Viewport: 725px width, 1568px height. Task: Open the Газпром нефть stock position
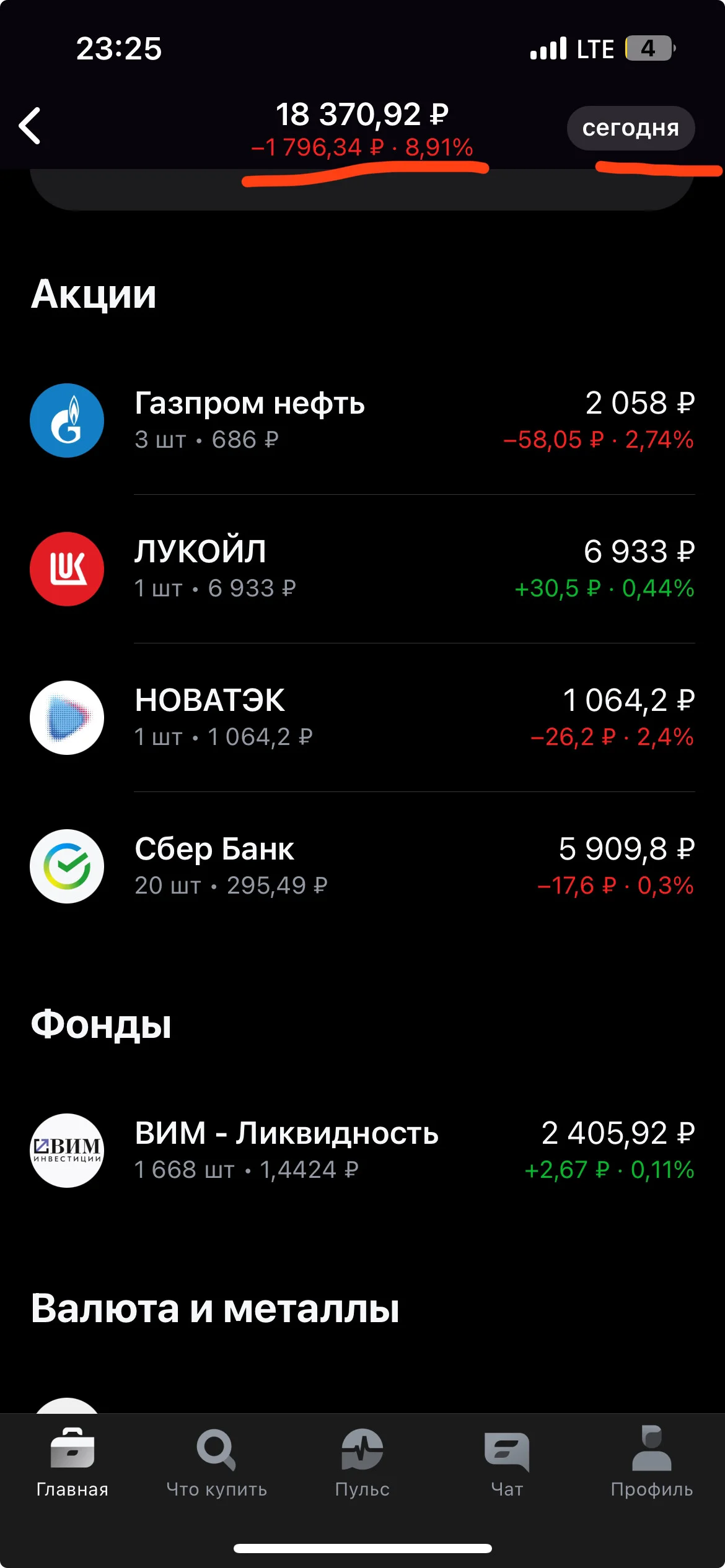[x=362, y=420]
